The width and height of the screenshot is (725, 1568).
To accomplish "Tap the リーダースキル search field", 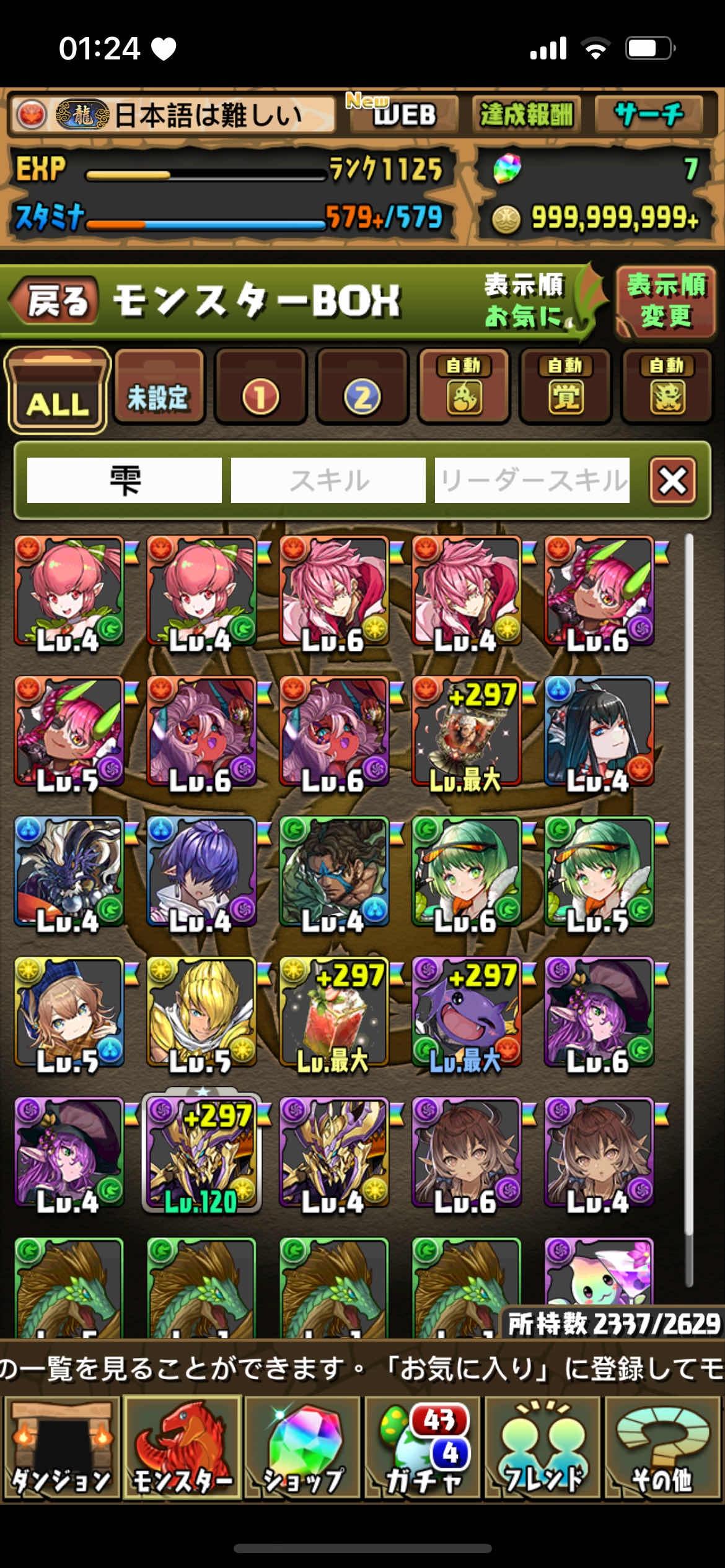I will (x=532, y=481).
